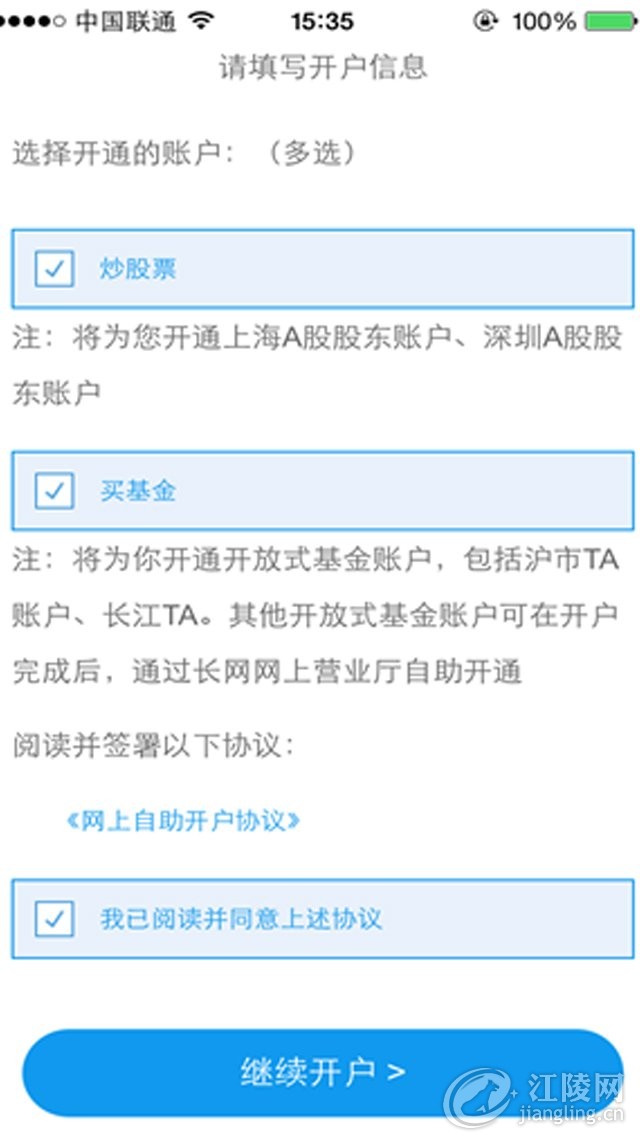Open the 《网上自助开户协议》 link
The width and height of the screenshot is (640, 1139).
click(x=182, y=822)
